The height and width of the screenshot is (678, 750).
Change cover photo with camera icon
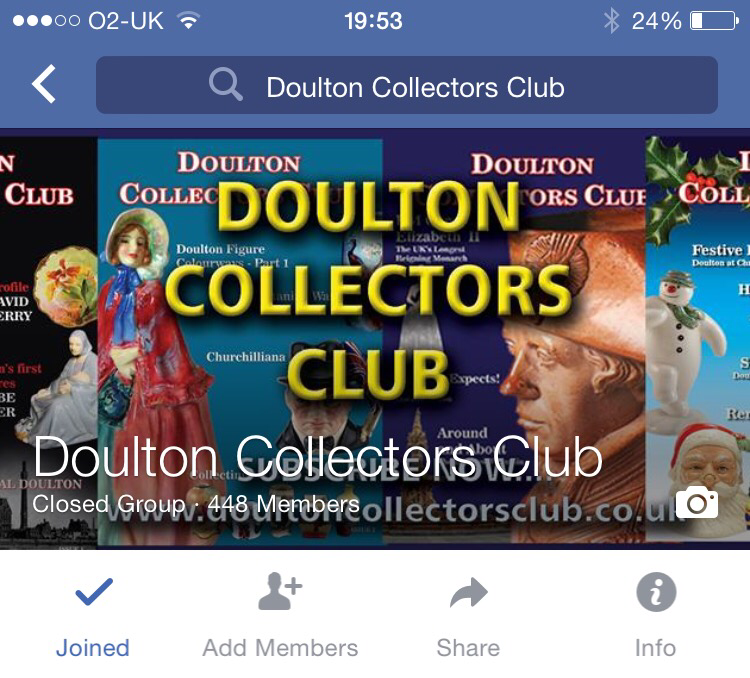697,502
